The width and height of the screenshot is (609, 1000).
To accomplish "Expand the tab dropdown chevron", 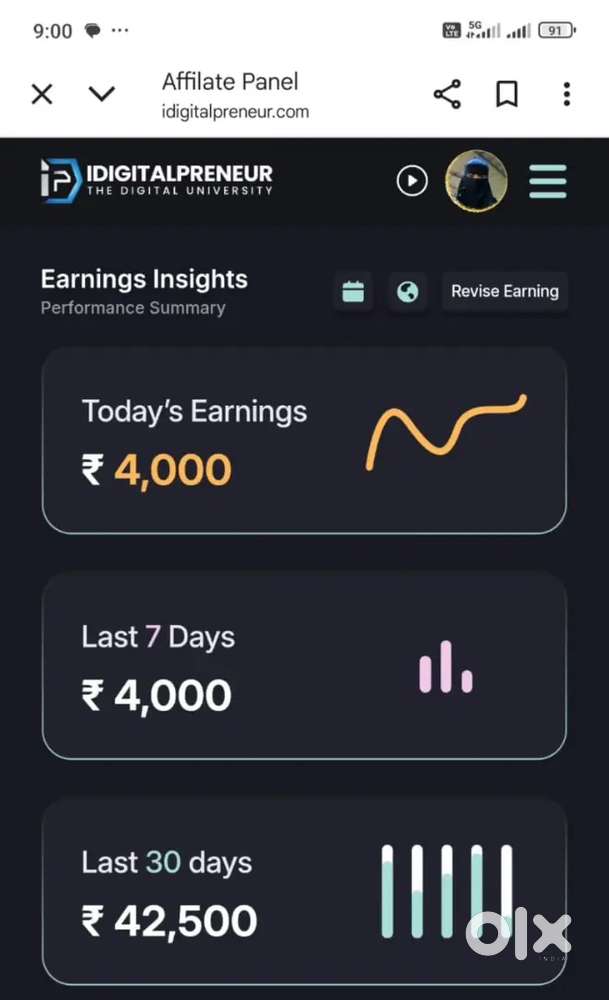I will click(x=102, y=95).
